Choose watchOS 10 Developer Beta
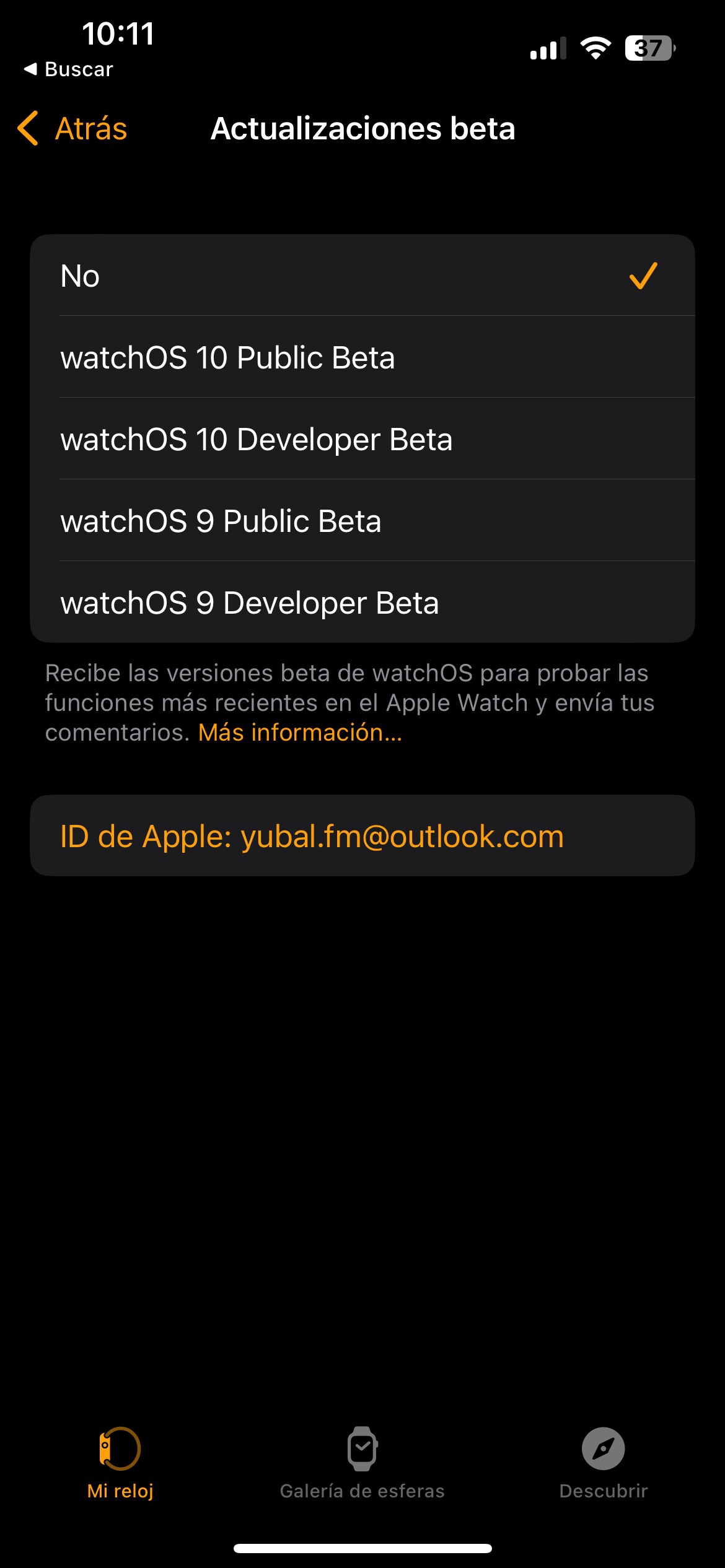725x1568 pixels. click(x=257, y=439)
